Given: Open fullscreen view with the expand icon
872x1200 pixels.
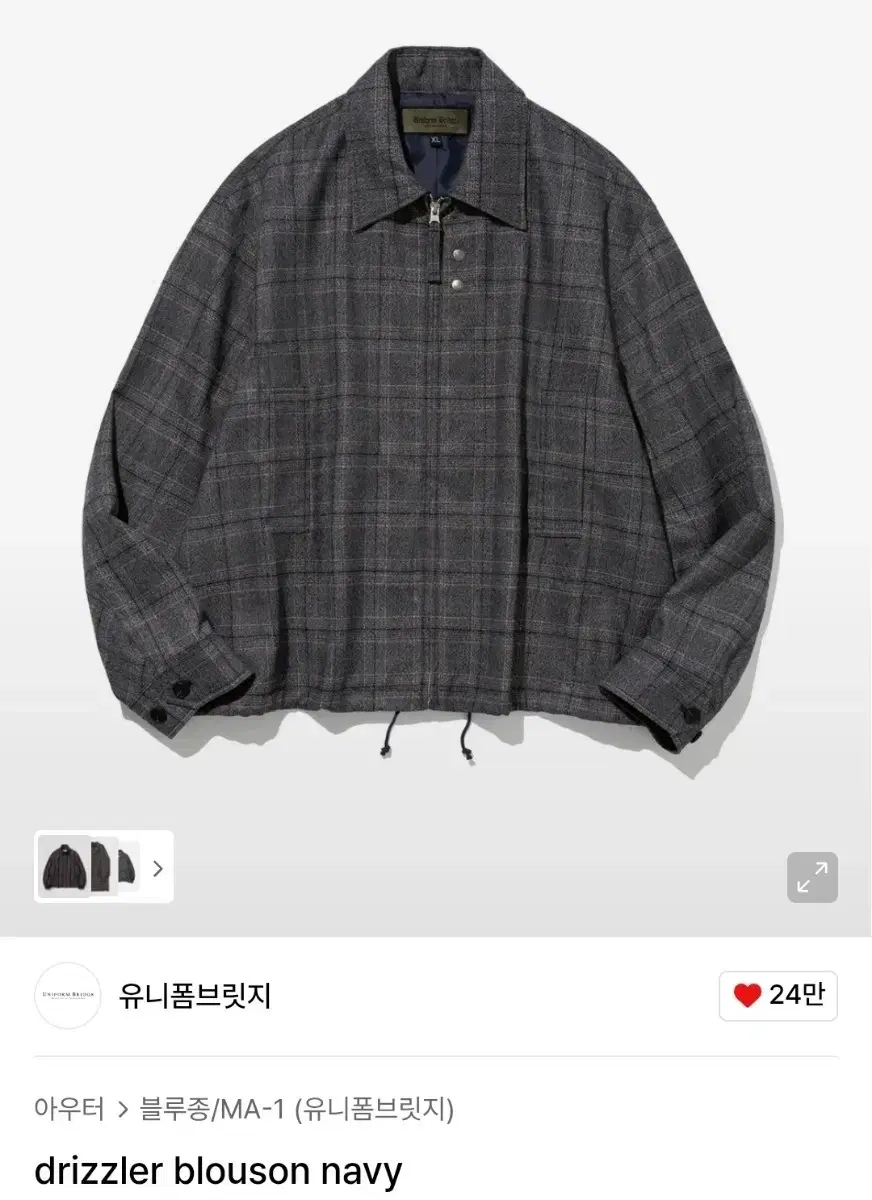Looking at the screenshot, I should point(815,876).
